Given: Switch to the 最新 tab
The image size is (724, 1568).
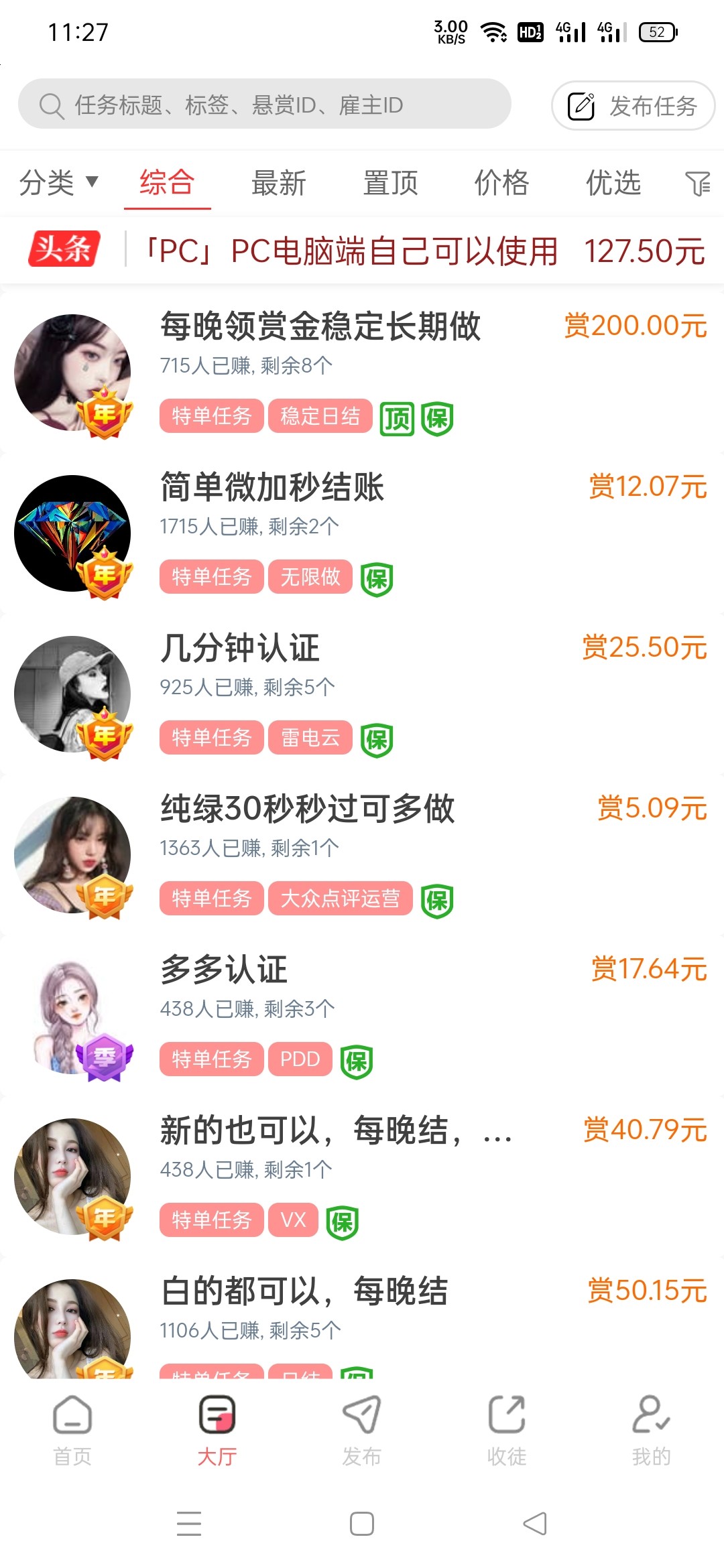Looking at the screenshot, I should click(x=278, y=182).
